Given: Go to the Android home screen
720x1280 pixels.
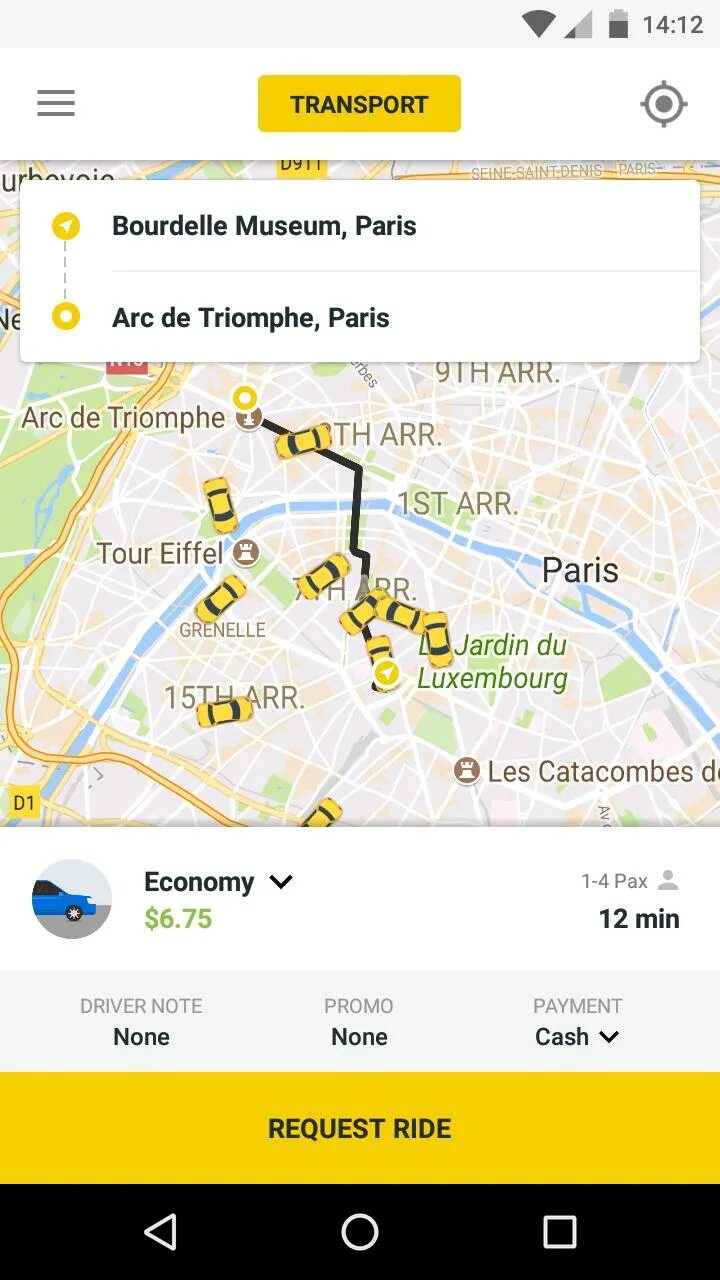Looking at the screenshot, I should click(x=360, y=1232).
